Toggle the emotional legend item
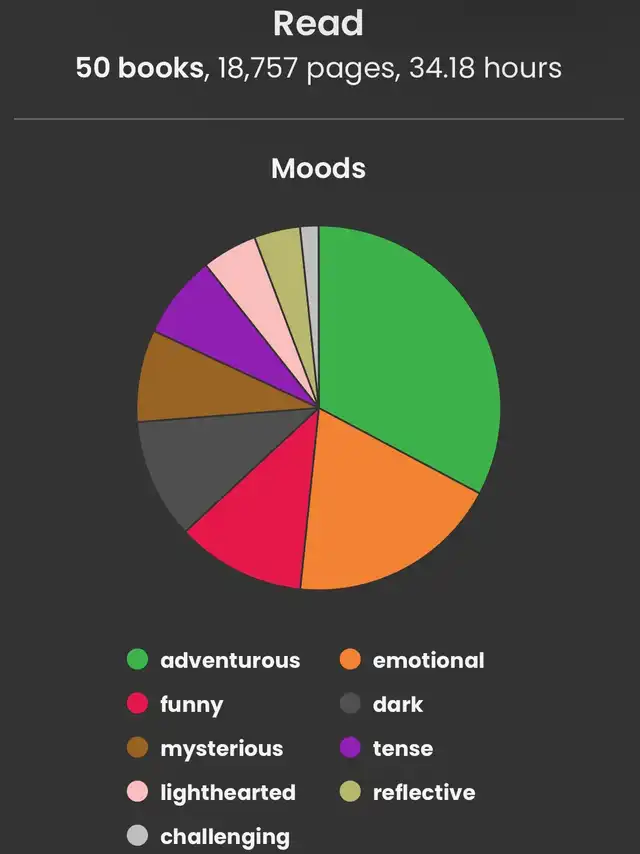The width and height of the screenshot is (640, 854). click(x=412, y=660)
